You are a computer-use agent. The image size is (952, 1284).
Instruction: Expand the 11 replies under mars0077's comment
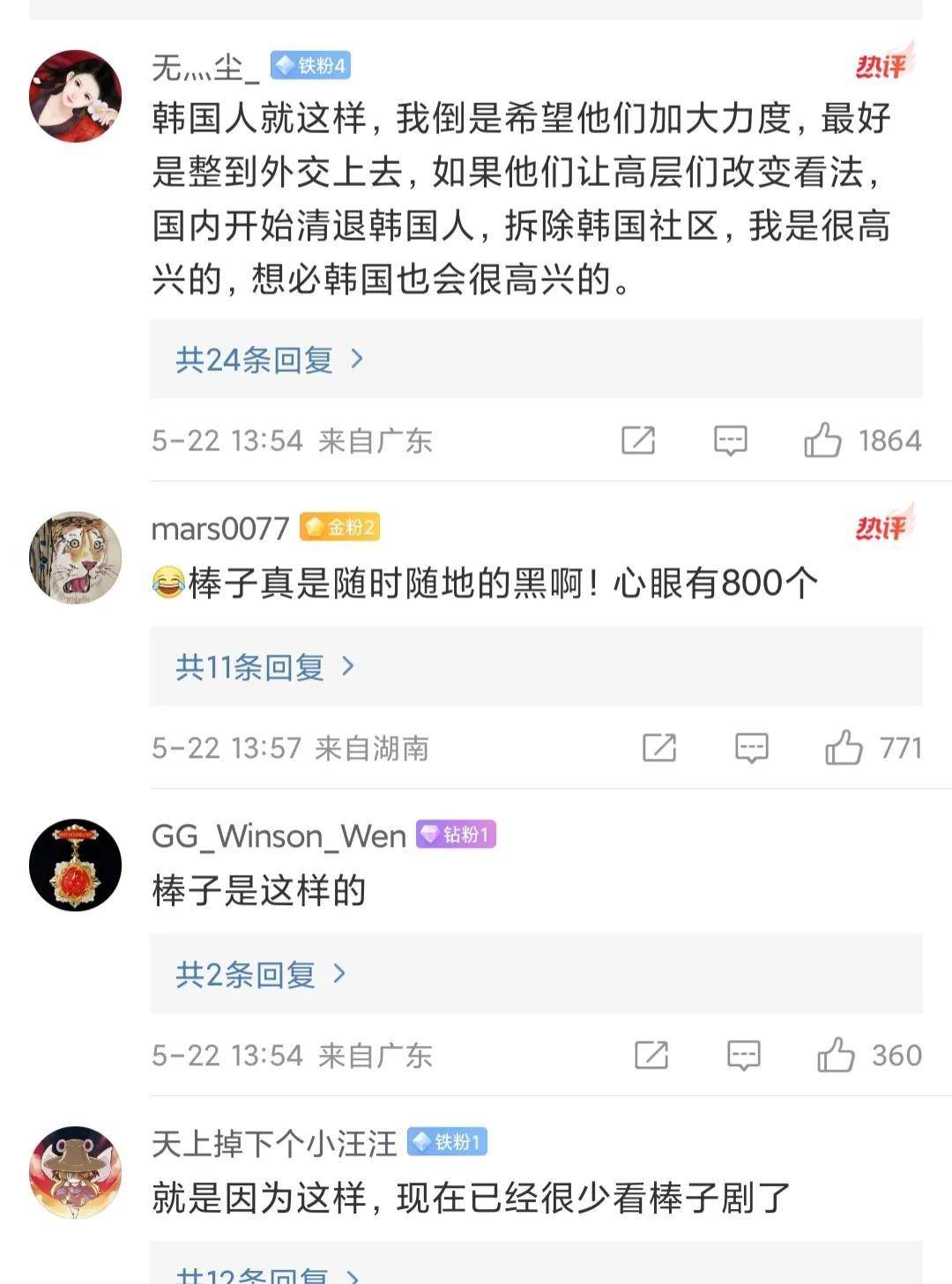click(264, 667)
